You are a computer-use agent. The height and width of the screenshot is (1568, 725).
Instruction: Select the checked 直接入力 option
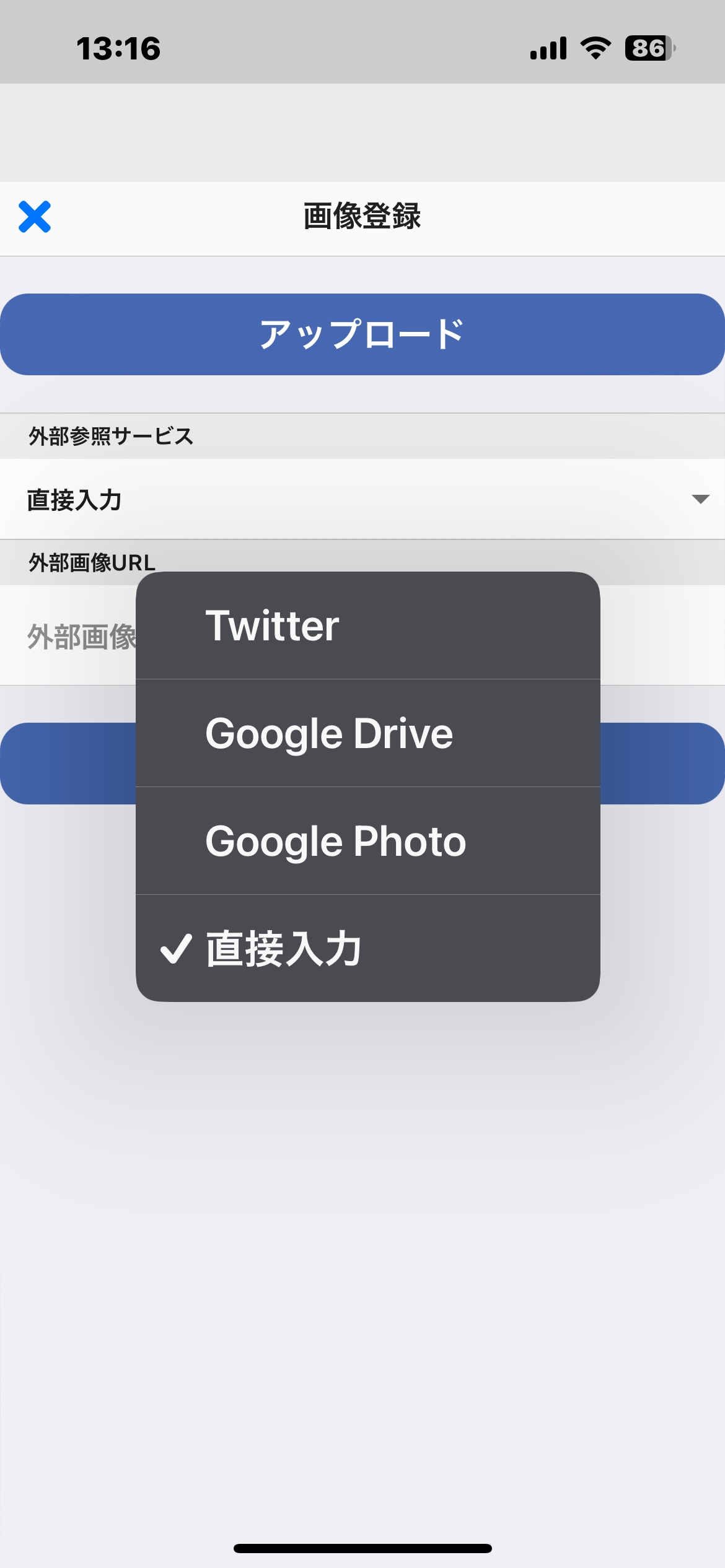pos(368,948)
